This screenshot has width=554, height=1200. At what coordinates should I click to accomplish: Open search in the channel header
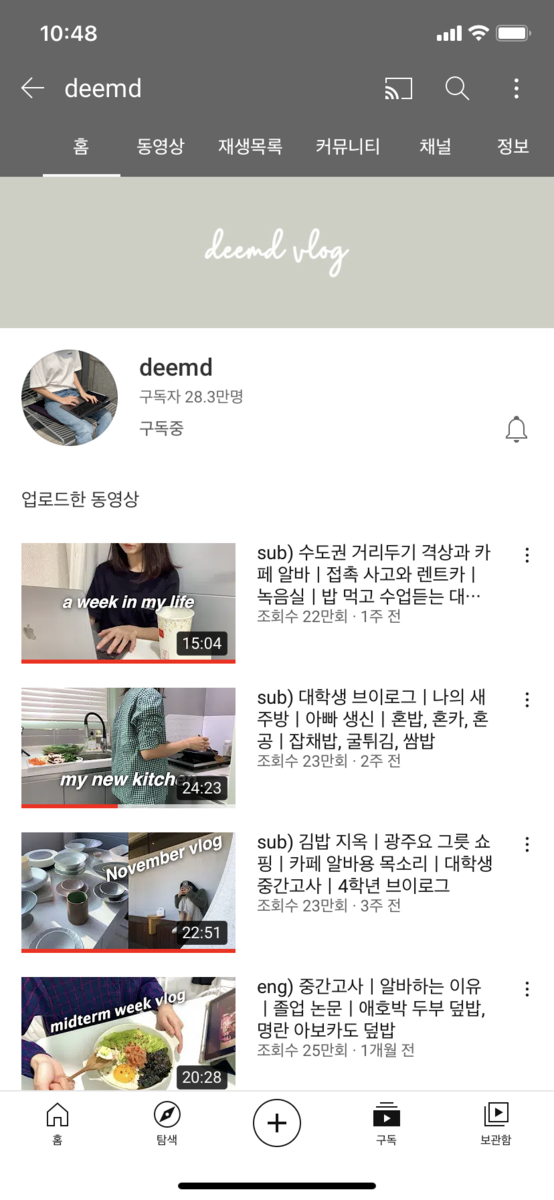[x=457, y=88]
